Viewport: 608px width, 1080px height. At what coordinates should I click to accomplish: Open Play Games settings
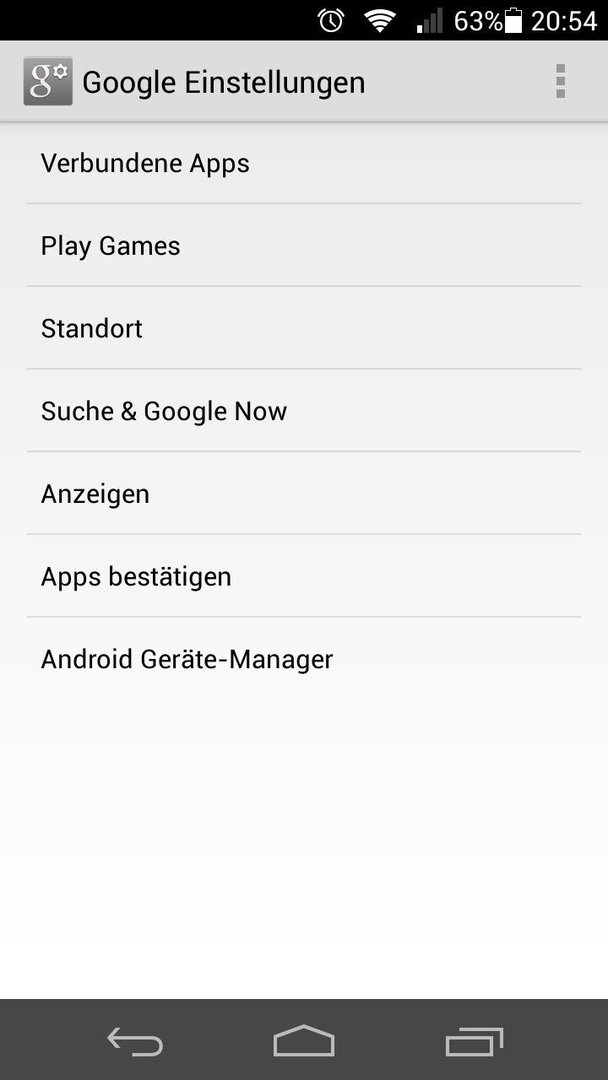[304, 245]
